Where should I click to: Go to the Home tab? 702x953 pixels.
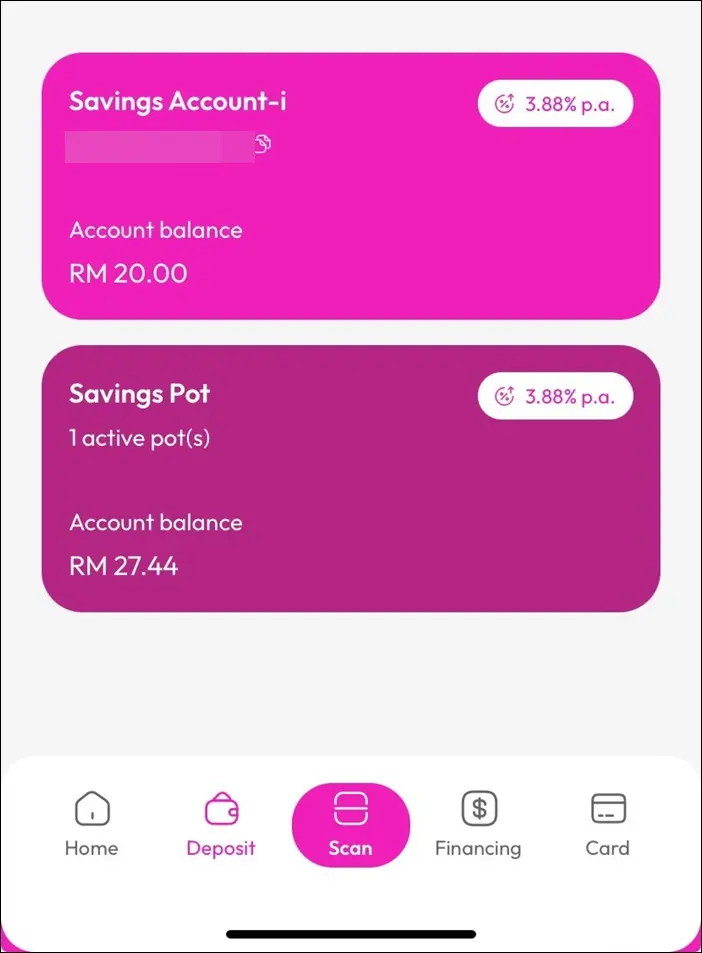(x=91, y=824)
